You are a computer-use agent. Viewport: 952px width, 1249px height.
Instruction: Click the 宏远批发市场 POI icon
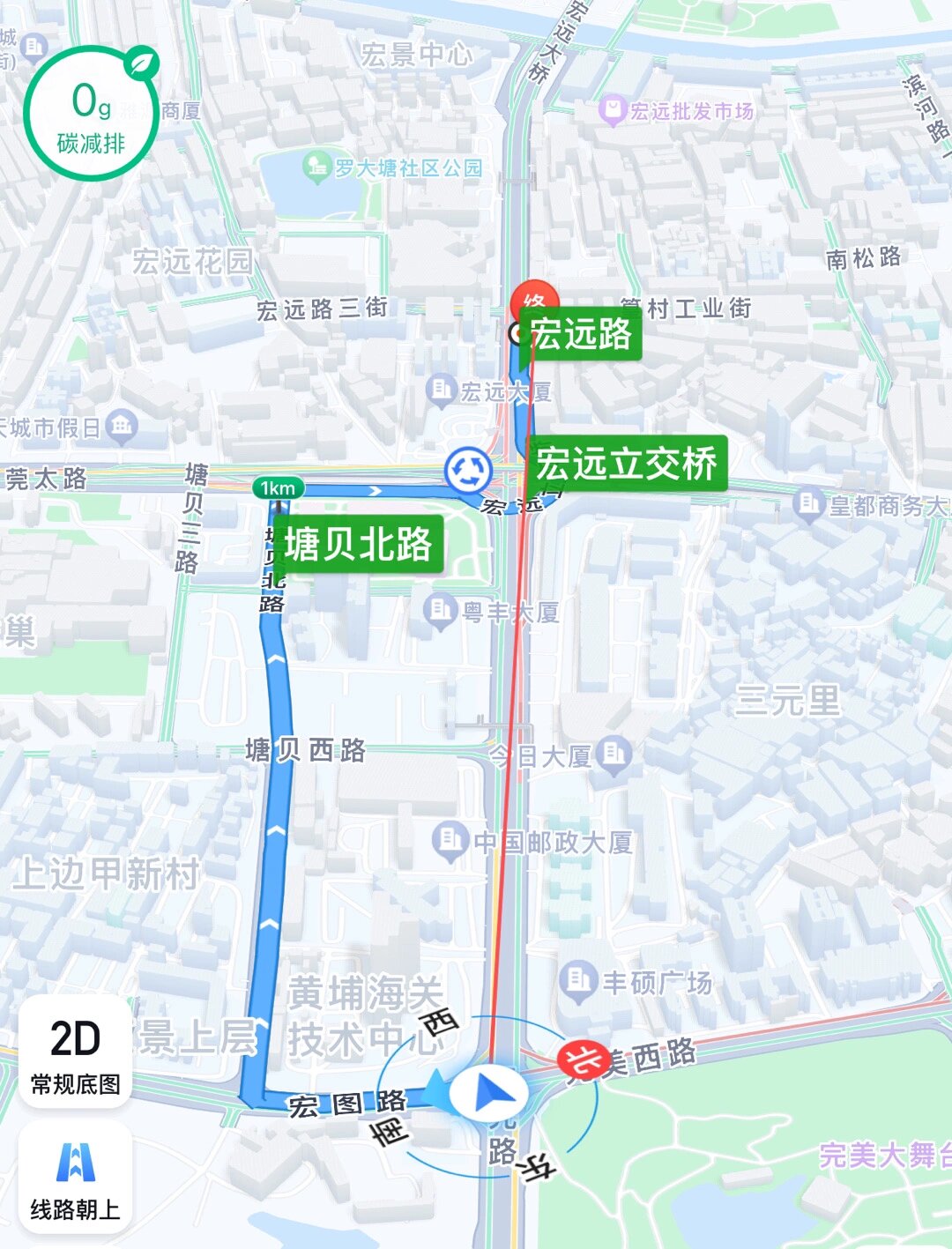[x=610, y=108]
